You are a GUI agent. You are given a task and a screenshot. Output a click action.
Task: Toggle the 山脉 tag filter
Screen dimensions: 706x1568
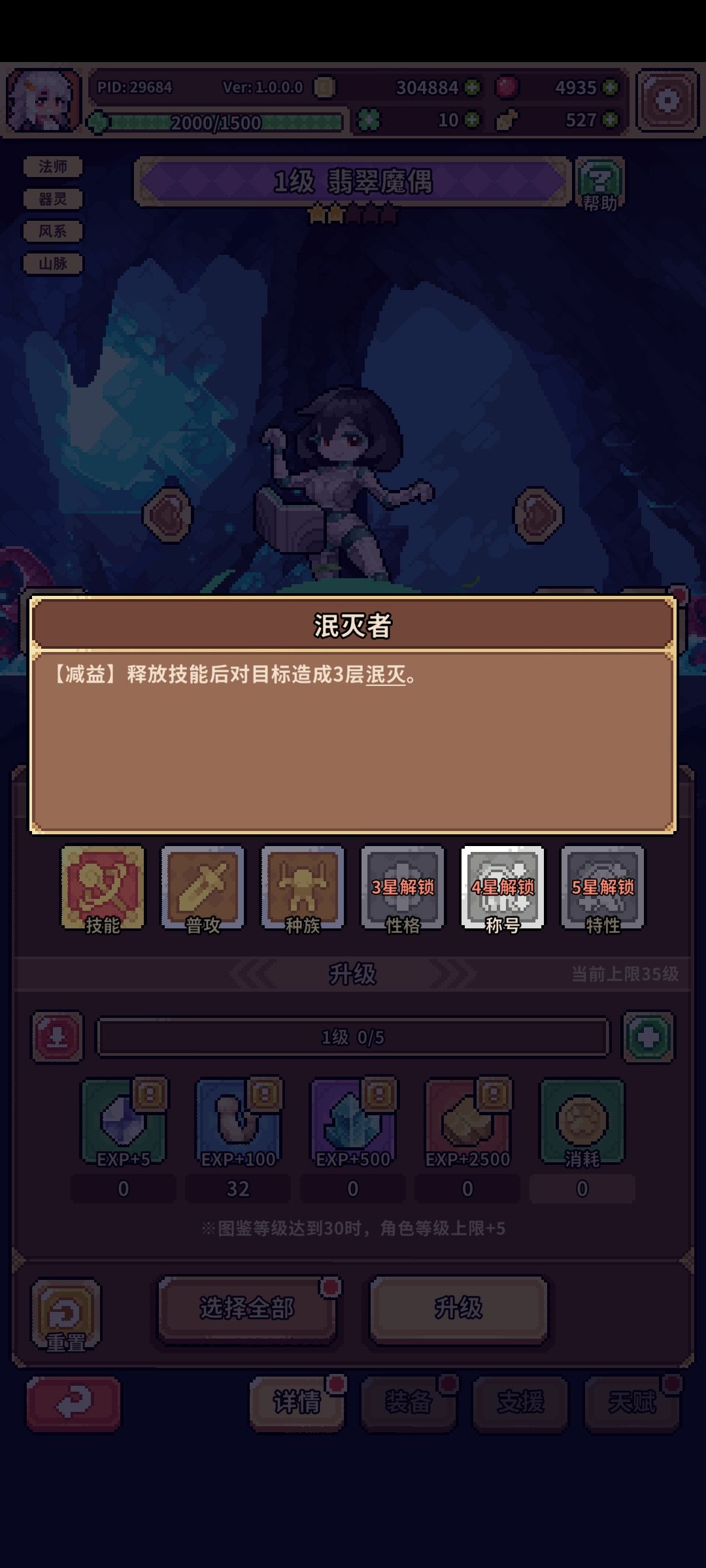click(52, 265)
